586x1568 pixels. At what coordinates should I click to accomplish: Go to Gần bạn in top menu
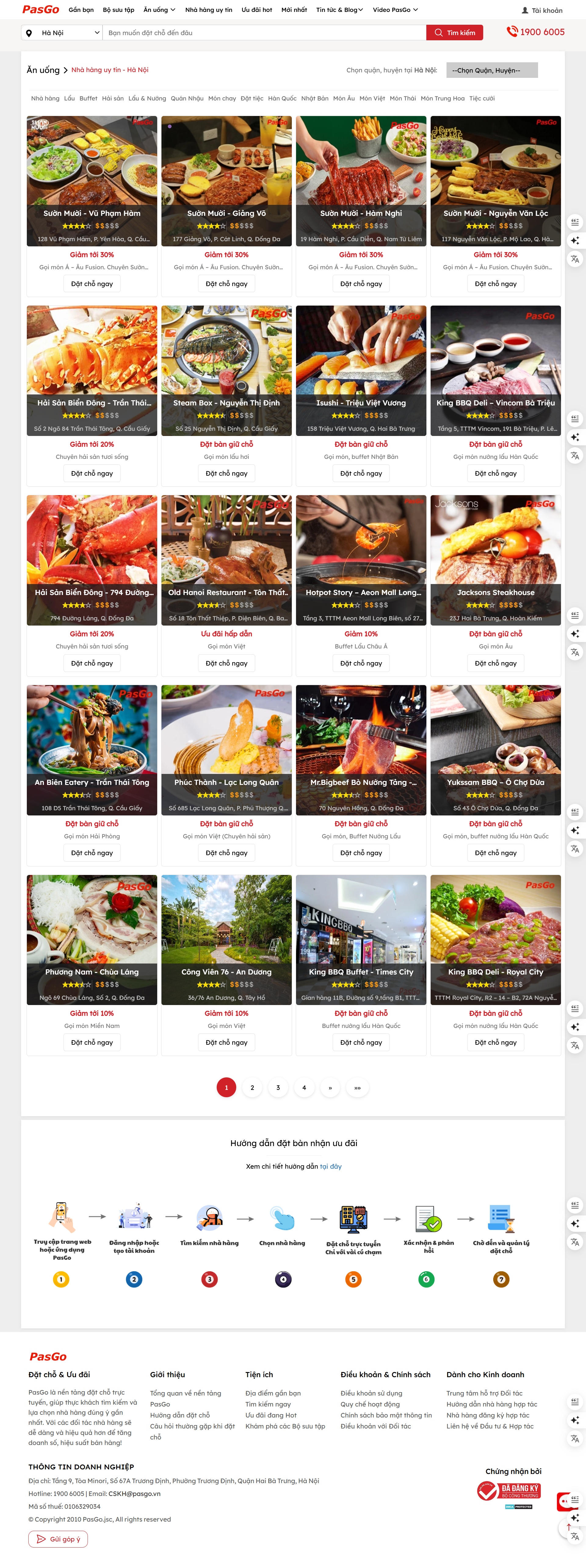click(x=81, y=10)
